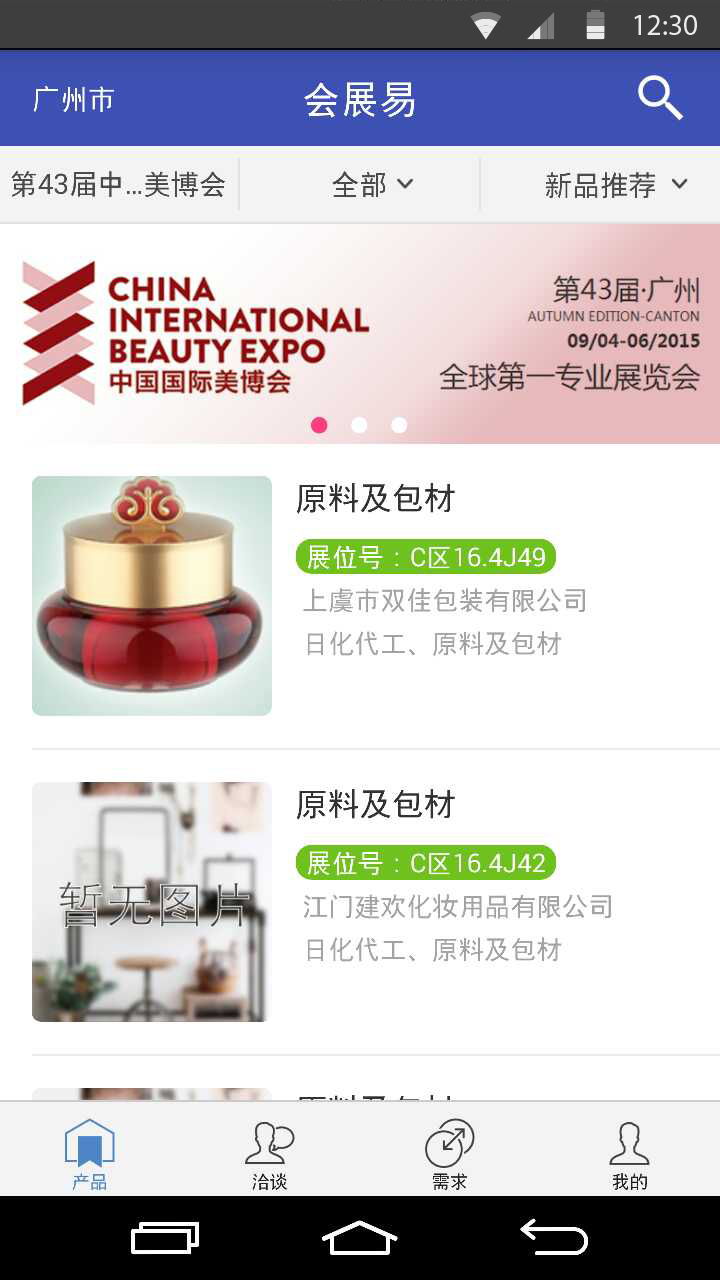Change city from 广州市

[74, 100]
